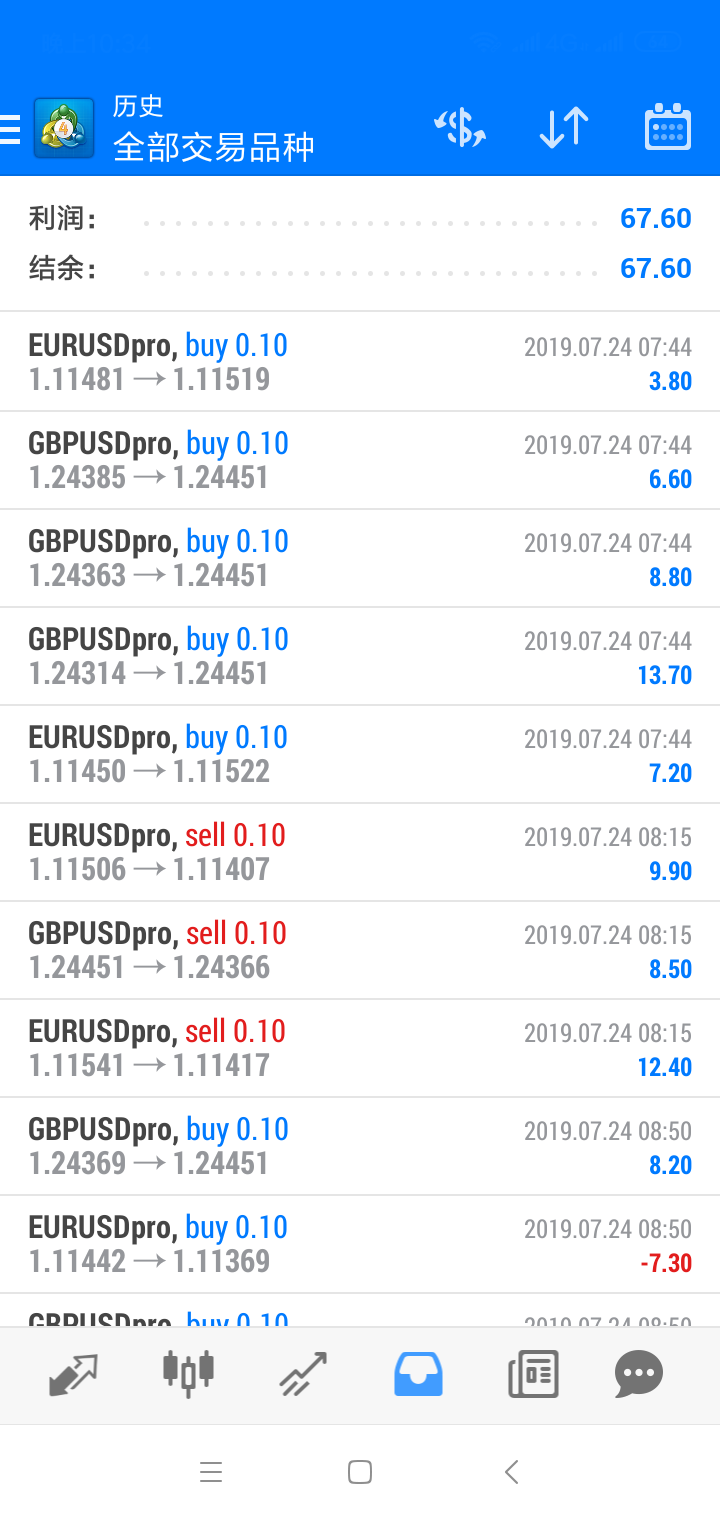Go to the Trade tab
The image size is (720, 1520).
coord(303,1375)
